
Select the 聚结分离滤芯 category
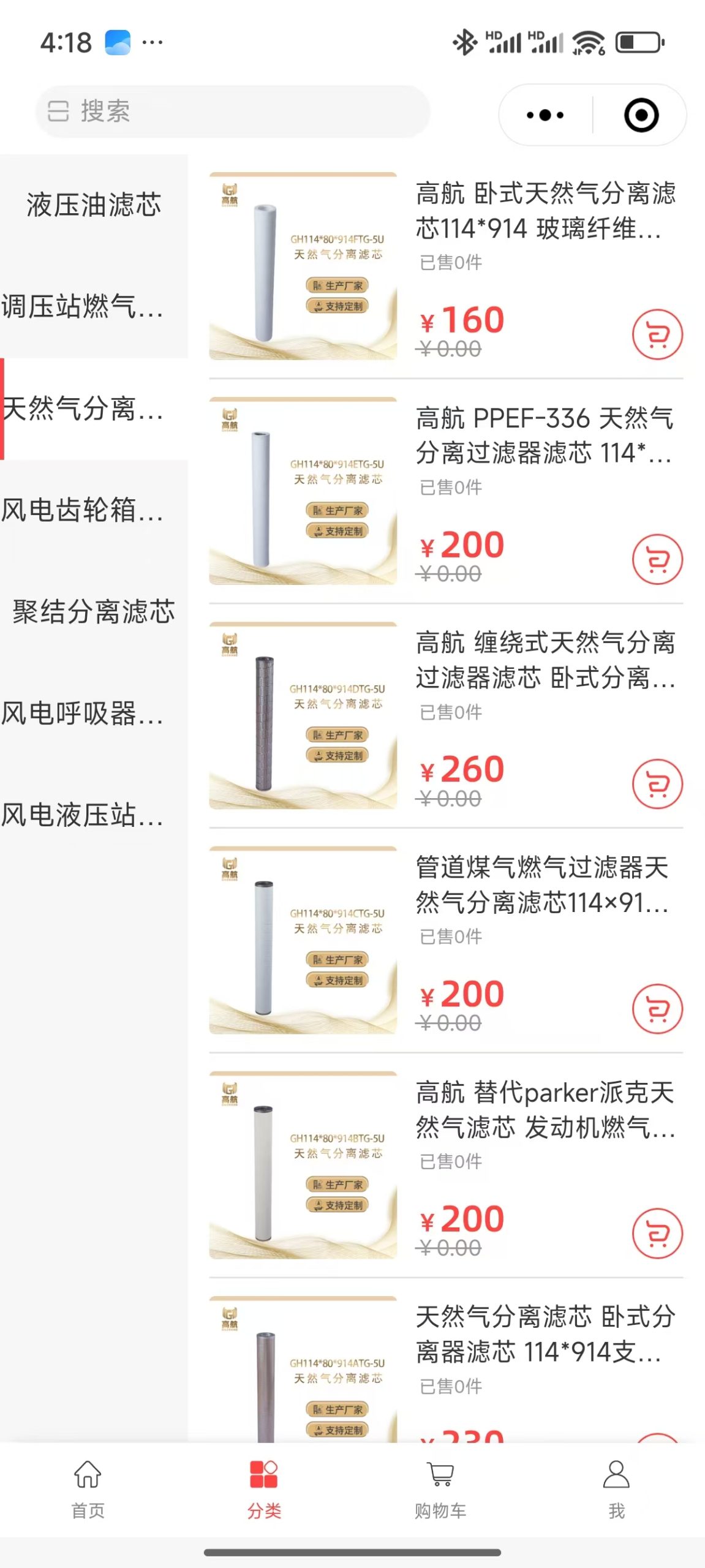(94, 611)
